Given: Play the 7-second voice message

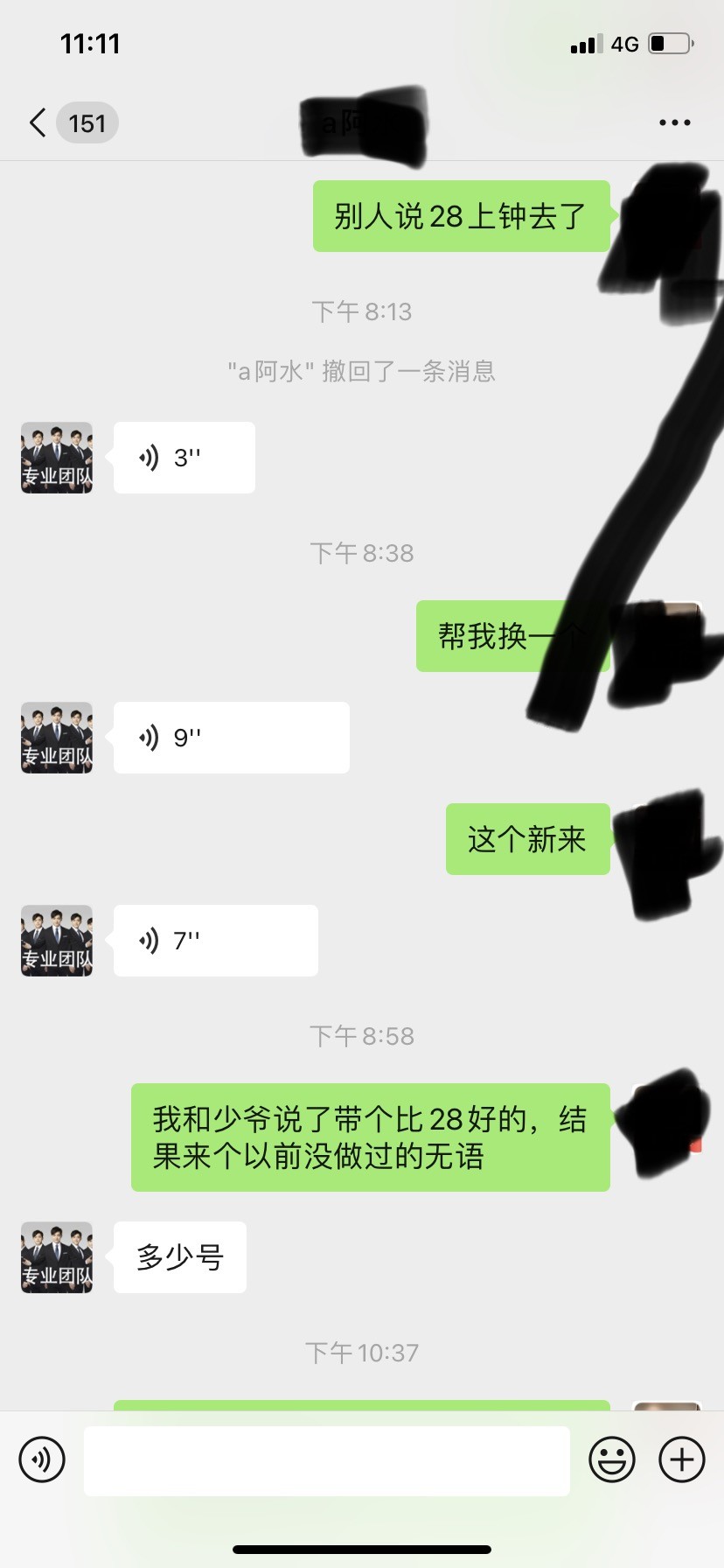Looking at the screenshot, I should [x=215, y=941].
